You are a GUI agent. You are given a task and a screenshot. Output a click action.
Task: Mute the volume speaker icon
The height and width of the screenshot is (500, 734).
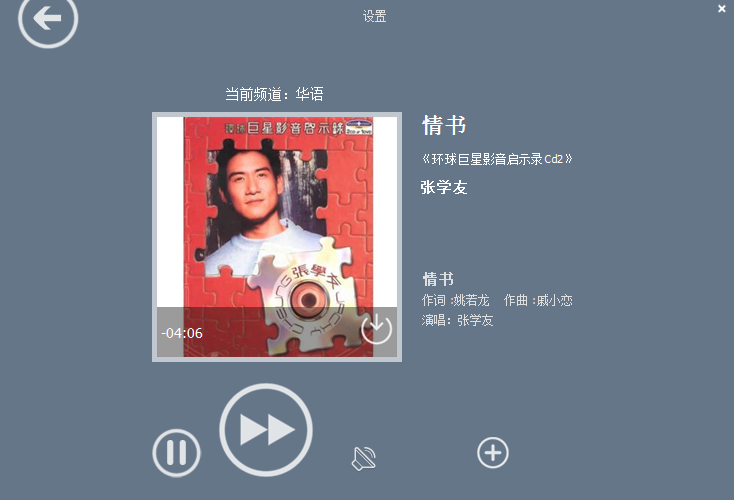(363, 459)
